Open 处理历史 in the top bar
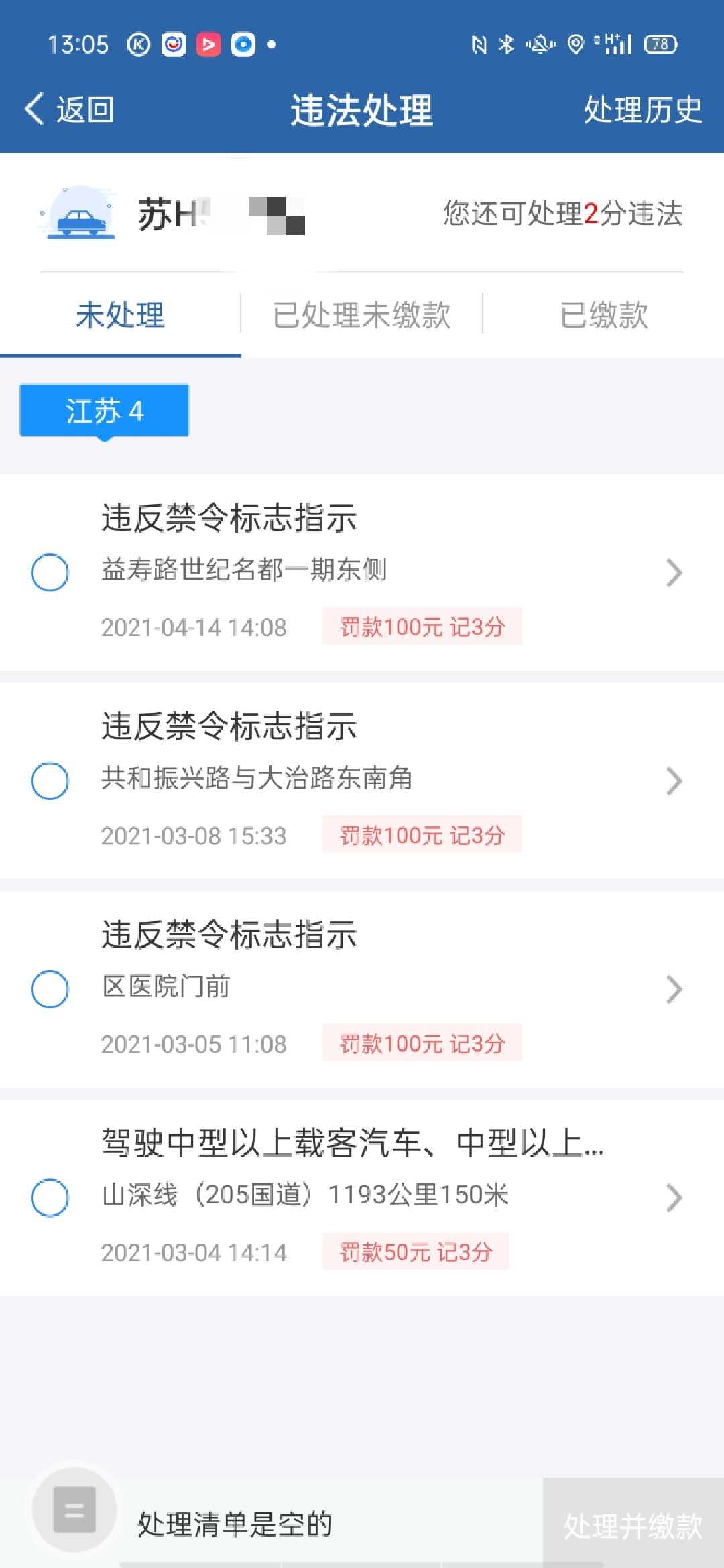The height and width of the screenshot is (1568, 724). pos(642,110)
